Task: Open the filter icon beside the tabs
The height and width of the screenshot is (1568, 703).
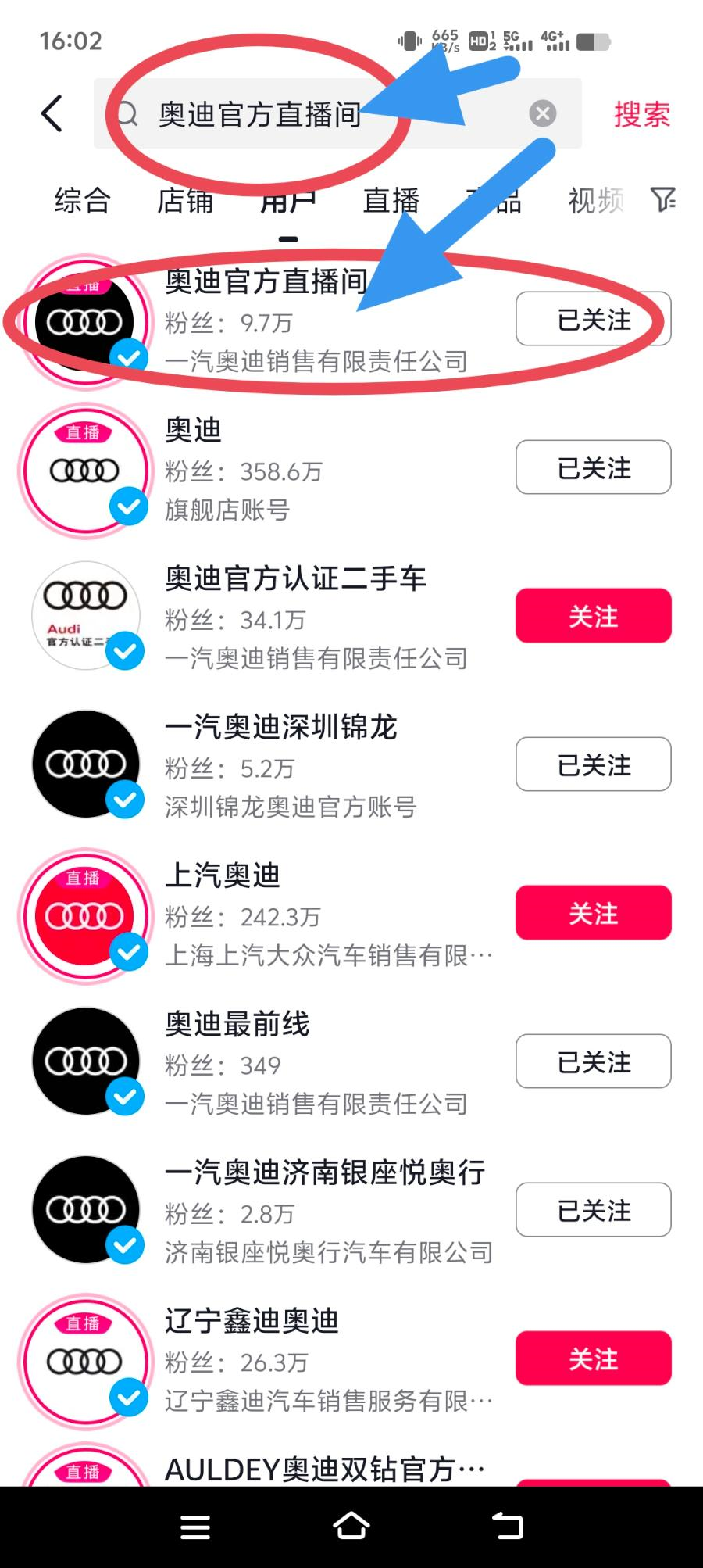Action: click(663, 200)
